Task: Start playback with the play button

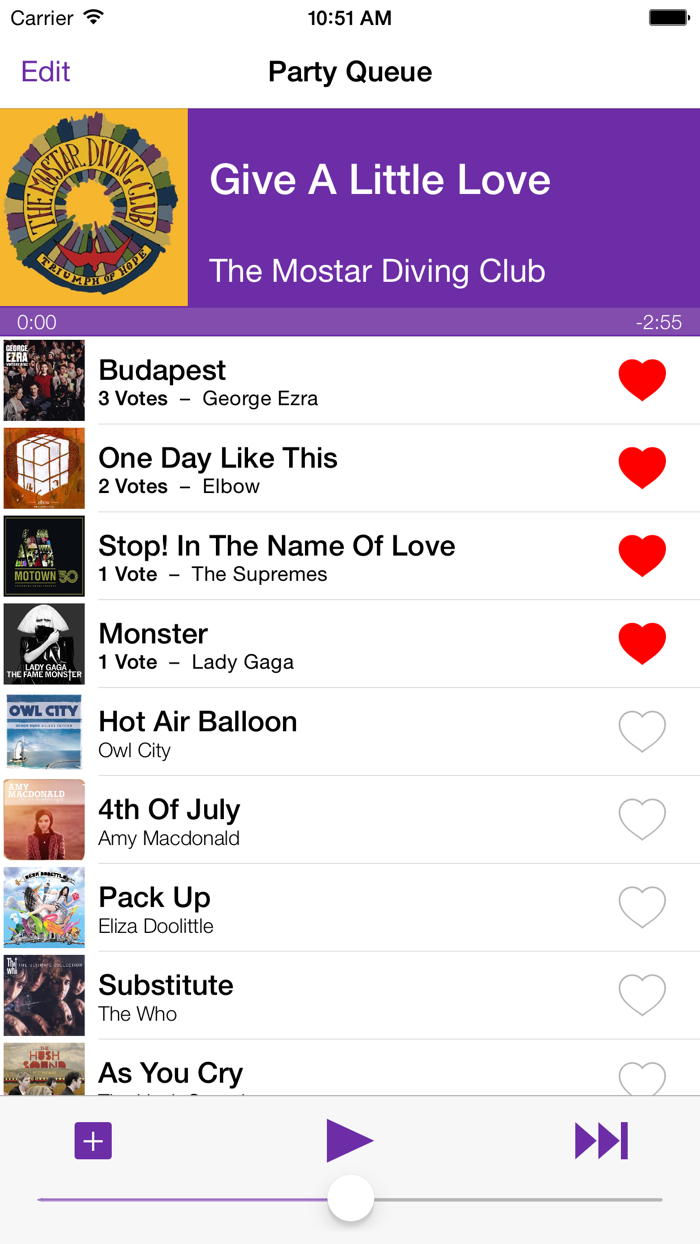Action: [350, 1141]
